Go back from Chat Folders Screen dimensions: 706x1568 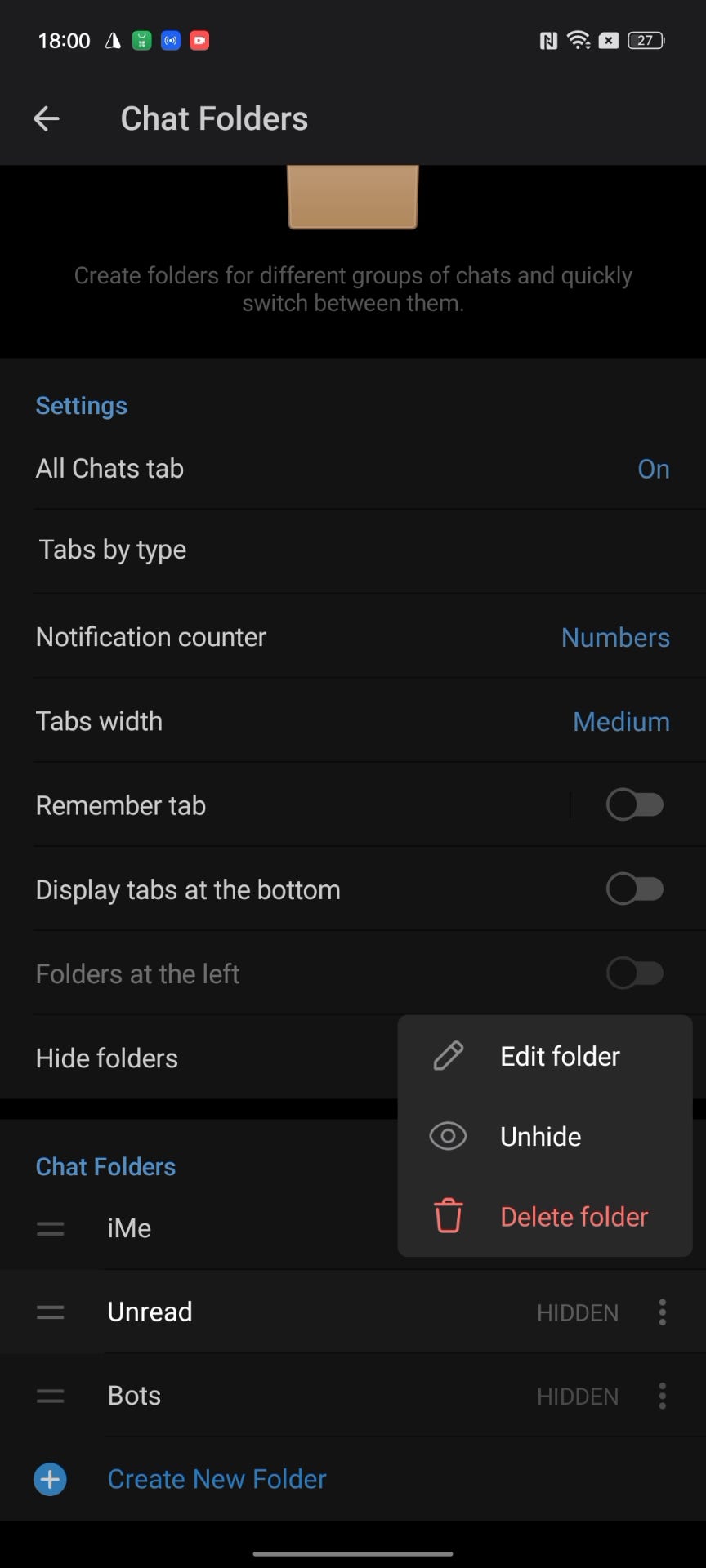point(47,119)
